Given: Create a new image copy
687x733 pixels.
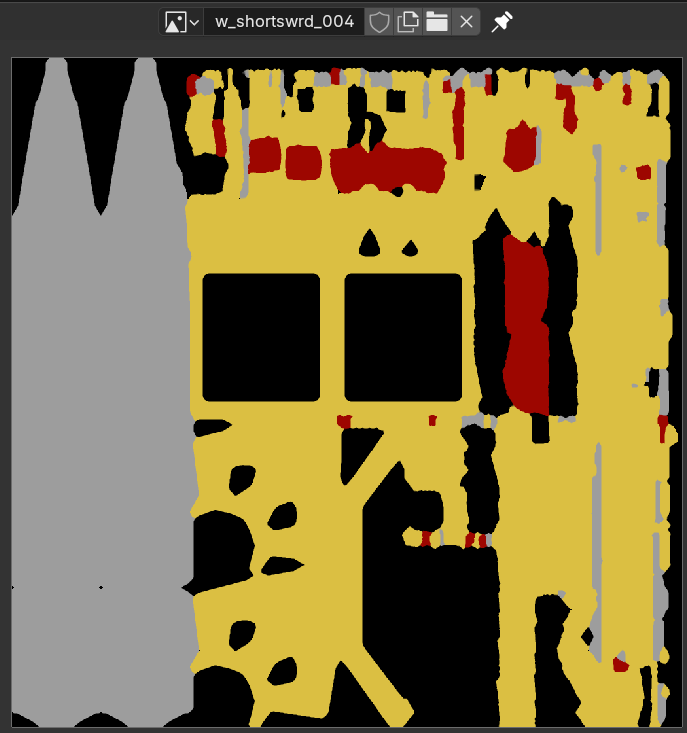Looking at the screenshot, I should [x=407, y=22].
